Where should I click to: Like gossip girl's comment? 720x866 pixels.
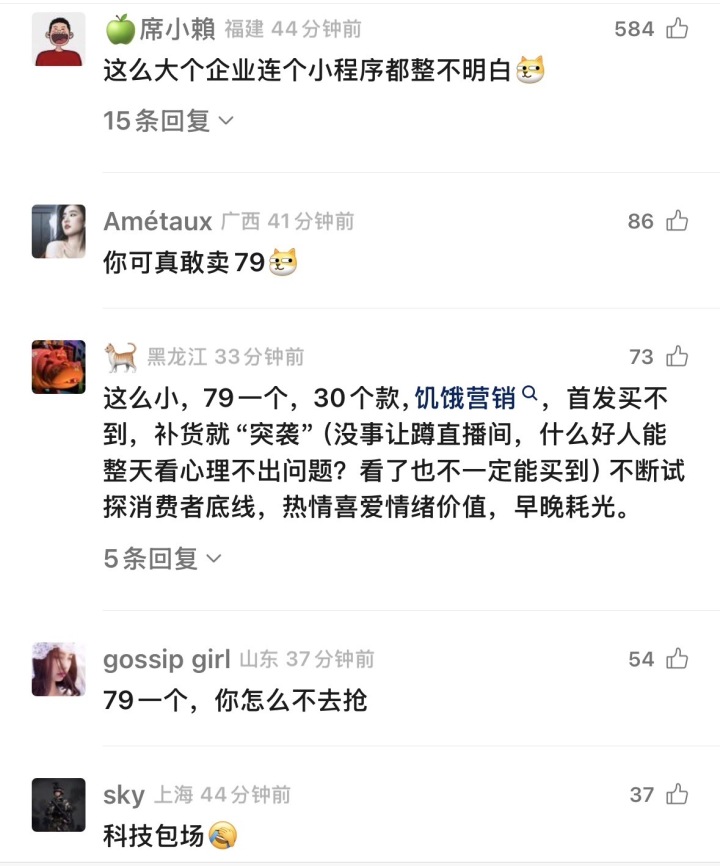pyautogui.click(x=677, y=659)
